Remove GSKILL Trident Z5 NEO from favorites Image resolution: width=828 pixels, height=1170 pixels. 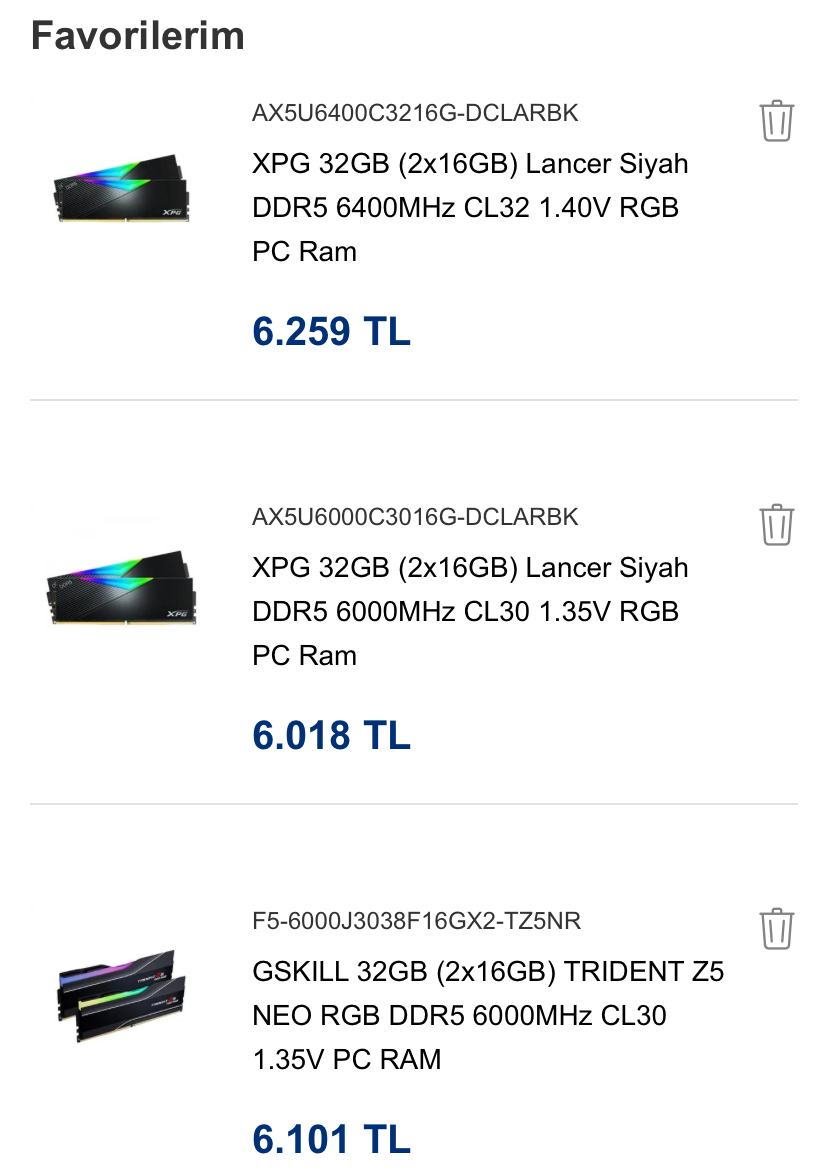click(776, 929)
